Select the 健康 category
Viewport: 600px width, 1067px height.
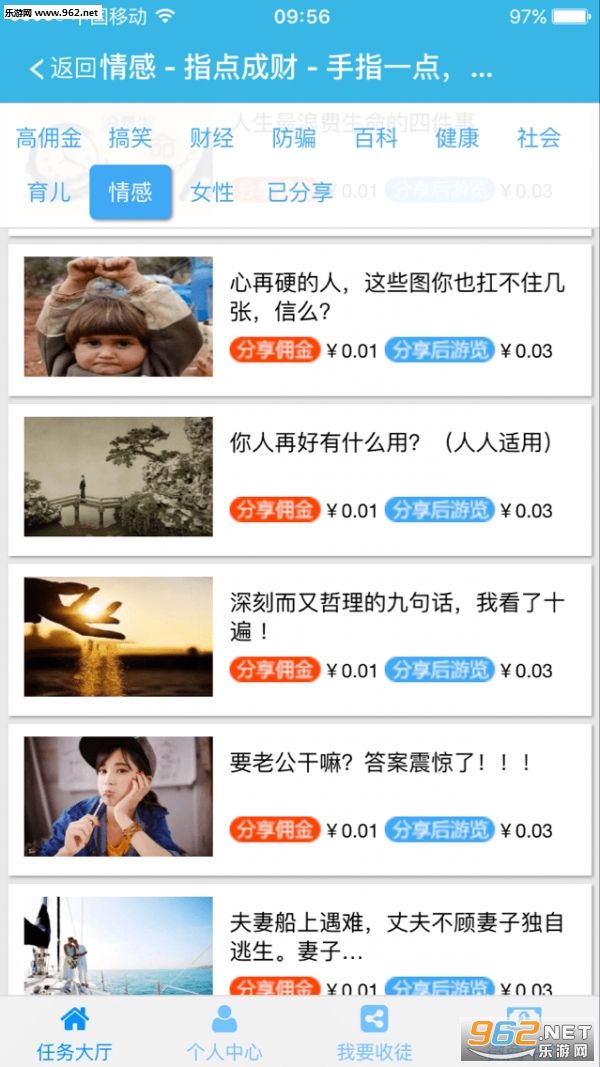(457, 138)
